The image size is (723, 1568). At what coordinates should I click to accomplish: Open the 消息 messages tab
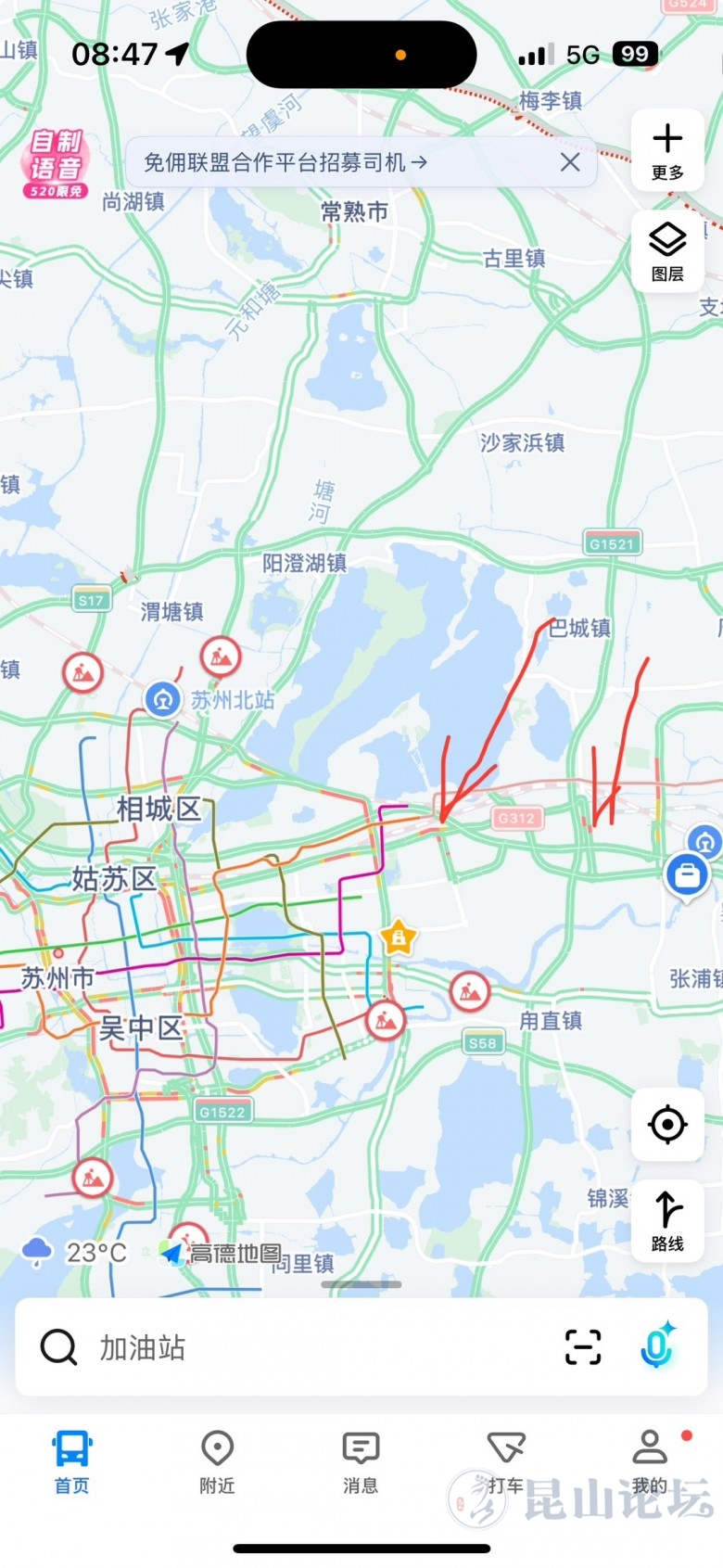point(361,1461)
